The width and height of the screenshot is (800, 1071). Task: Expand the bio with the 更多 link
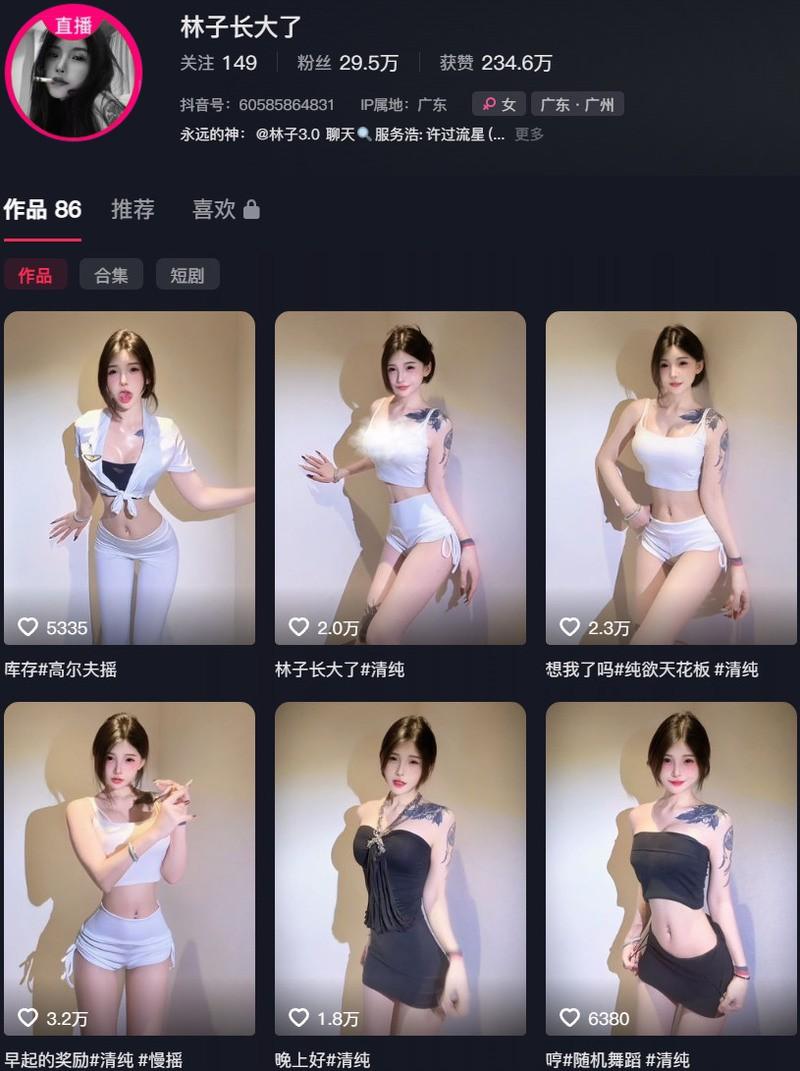(528, 135)
